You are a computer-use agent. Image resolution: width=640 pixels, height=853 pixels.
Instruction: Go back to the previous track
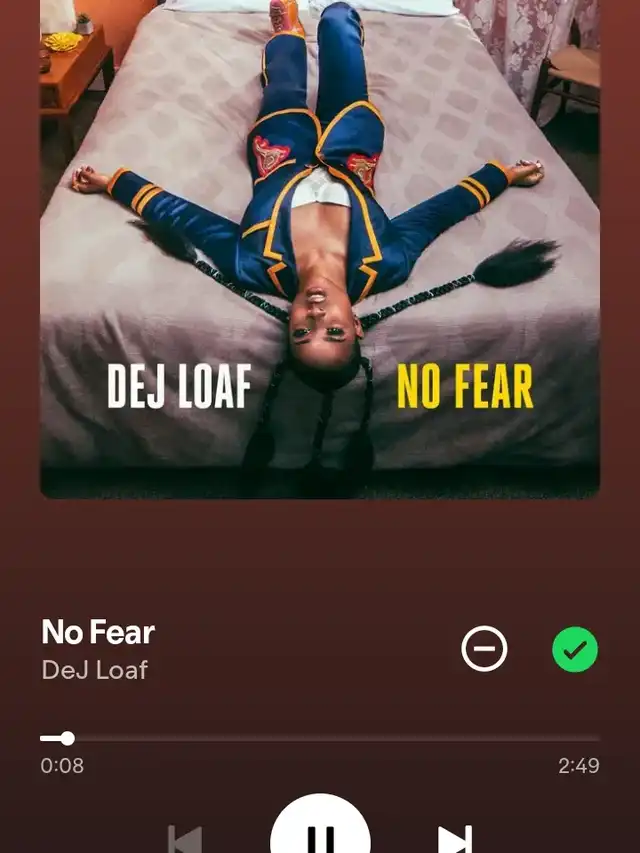coord(185,838)
